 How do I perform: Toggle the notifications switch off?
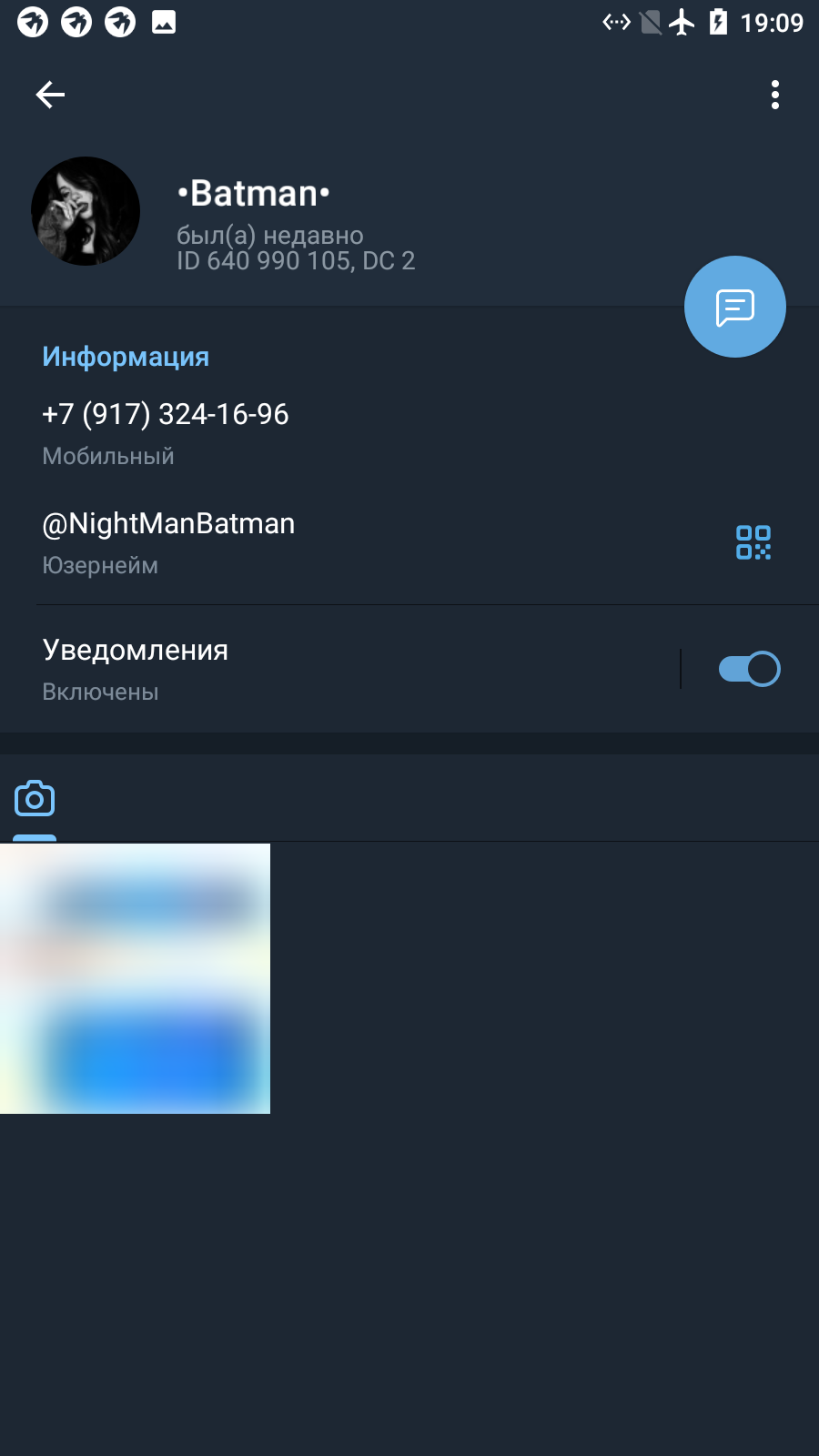[x=750, y=669]
